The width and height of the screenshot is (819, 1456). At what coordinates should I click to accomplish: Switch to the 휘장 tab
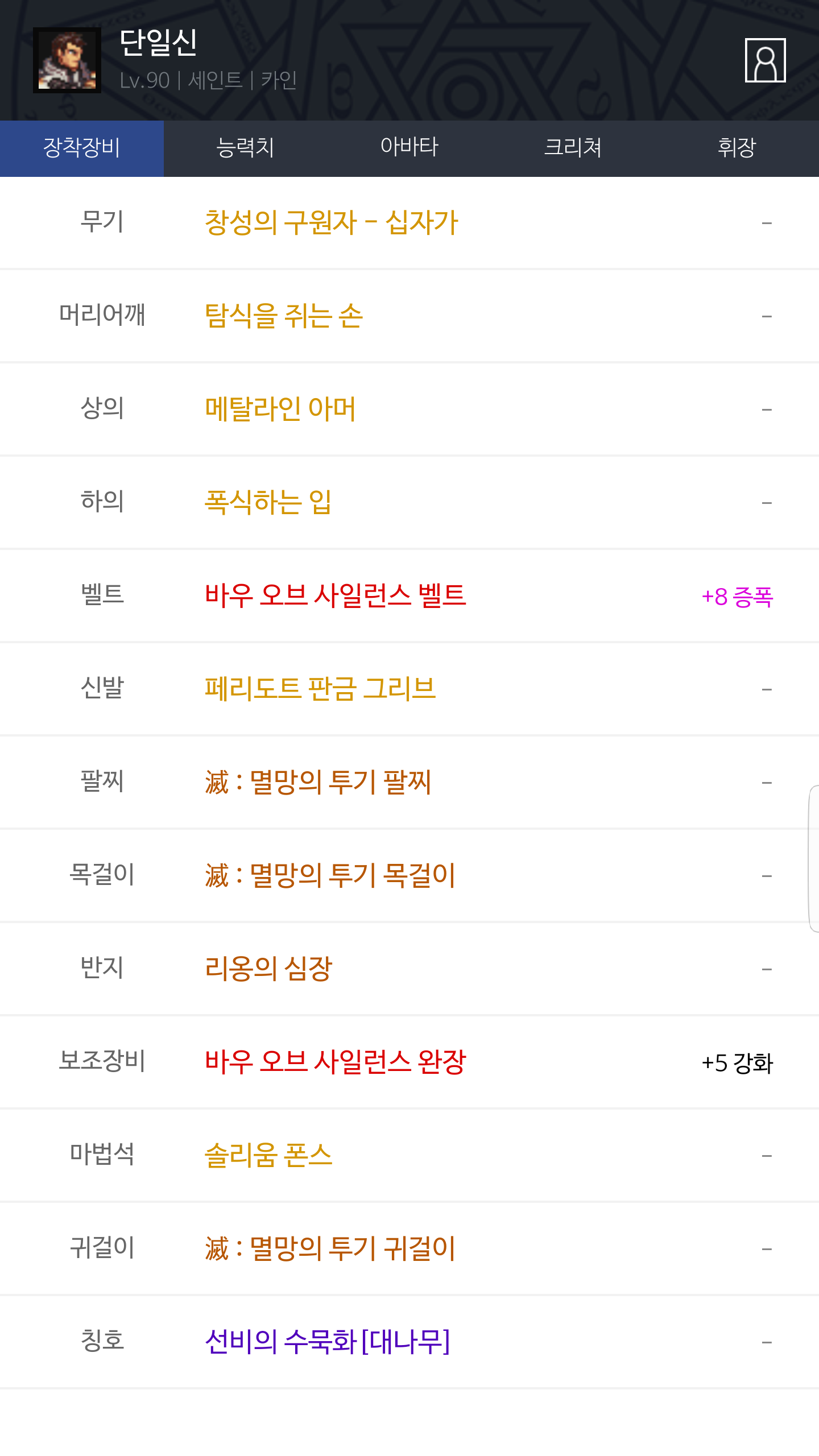coord(737,148)
